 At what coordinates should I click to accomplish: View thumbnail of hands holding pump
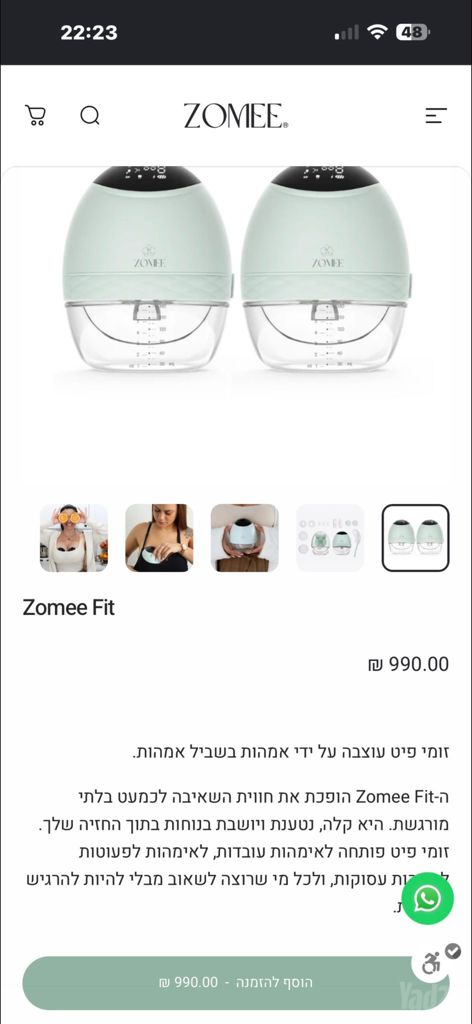pyautogui.click(x=245, y=538)
